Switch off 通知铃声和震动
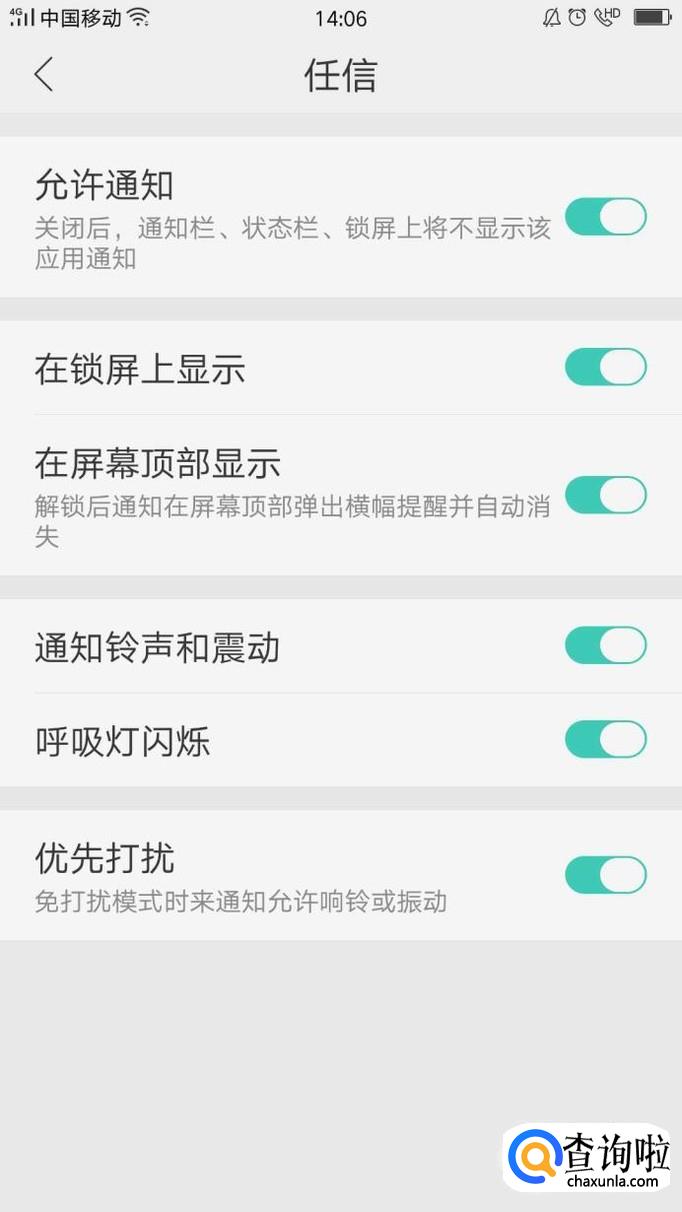Screen dimensions: 682x1212 click(605, 646)
